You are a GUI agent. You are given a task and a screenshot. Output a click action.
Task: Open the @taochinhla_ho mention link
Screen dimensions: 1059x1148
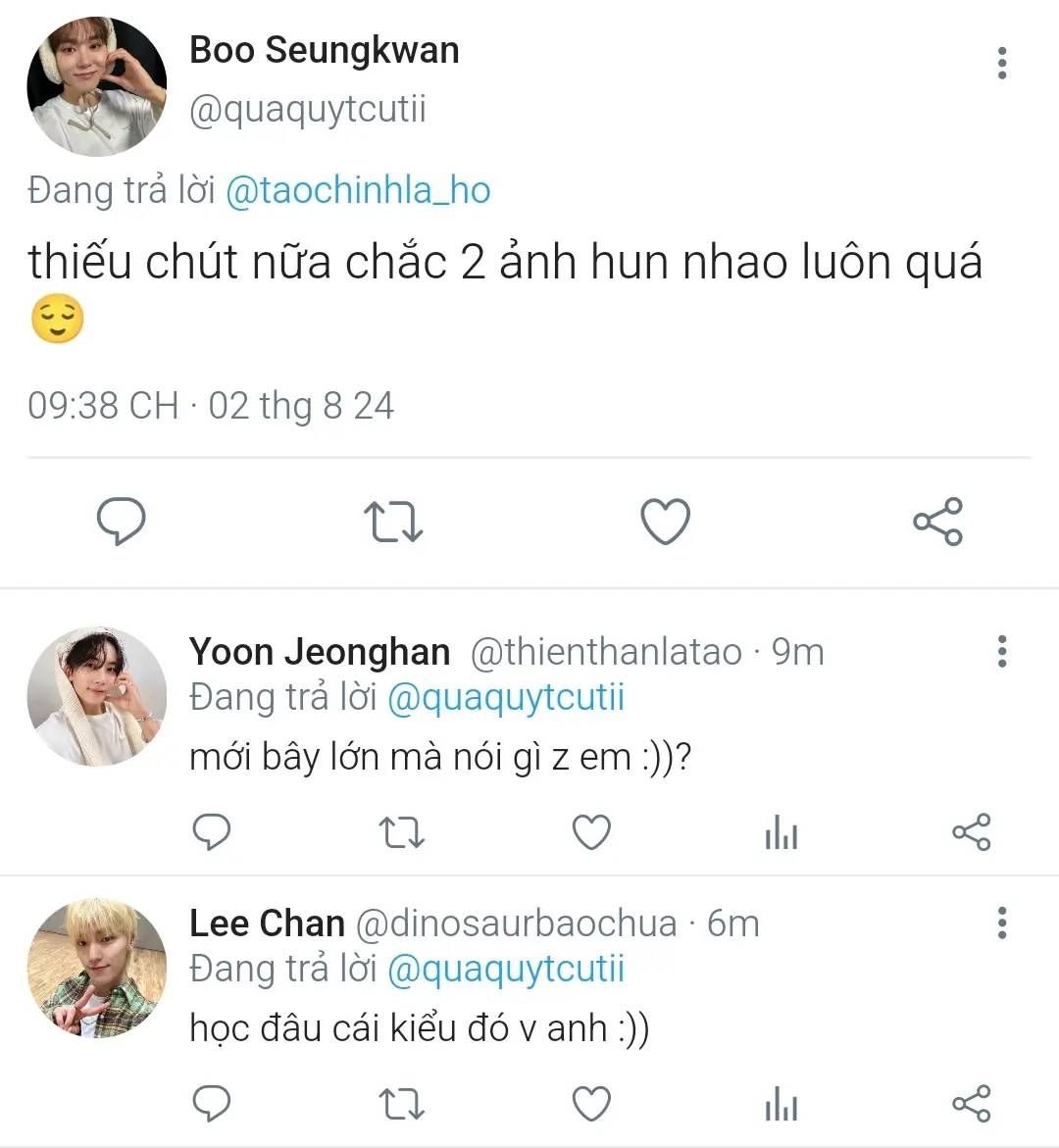(x=358, y=190)
